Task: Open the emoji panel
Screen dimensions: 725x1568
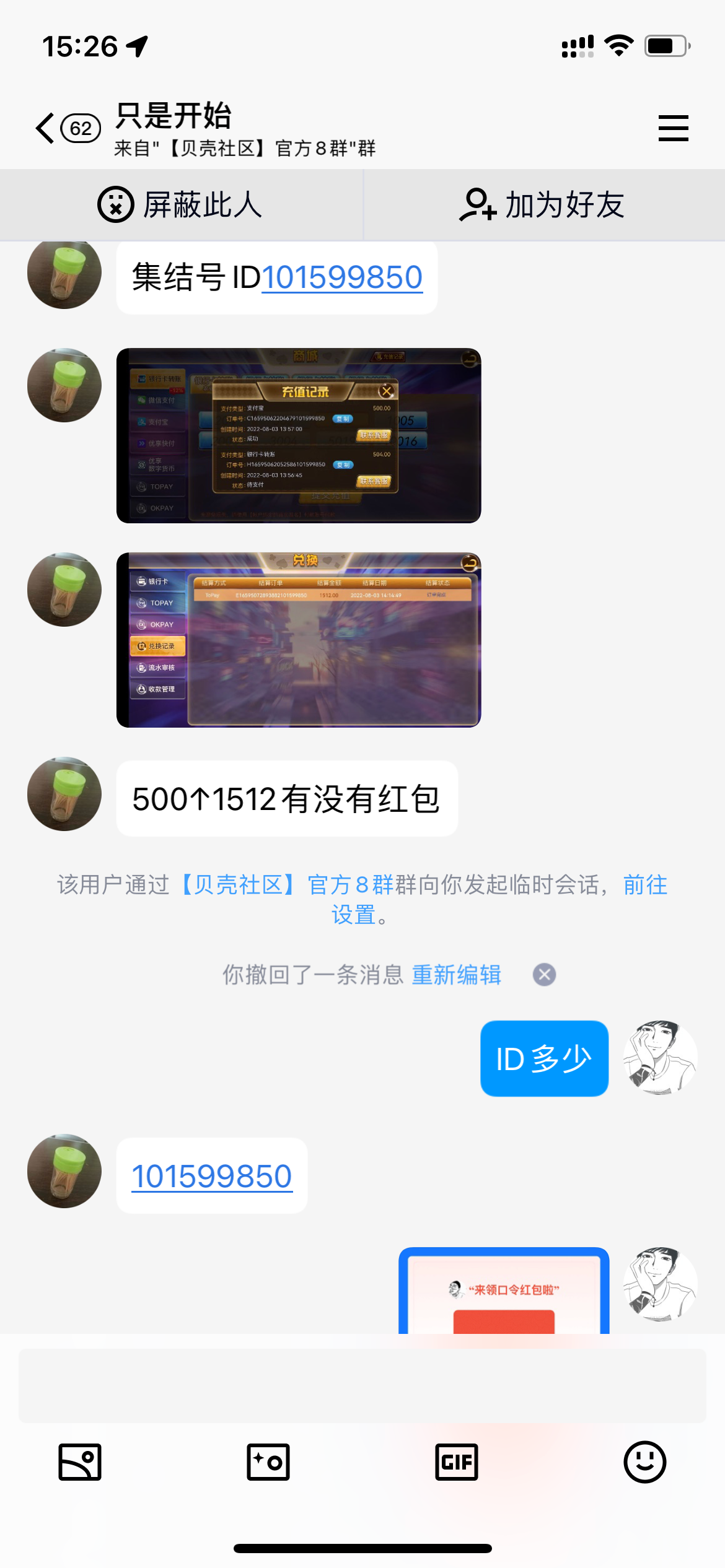Action: (x=644, y=1462)
